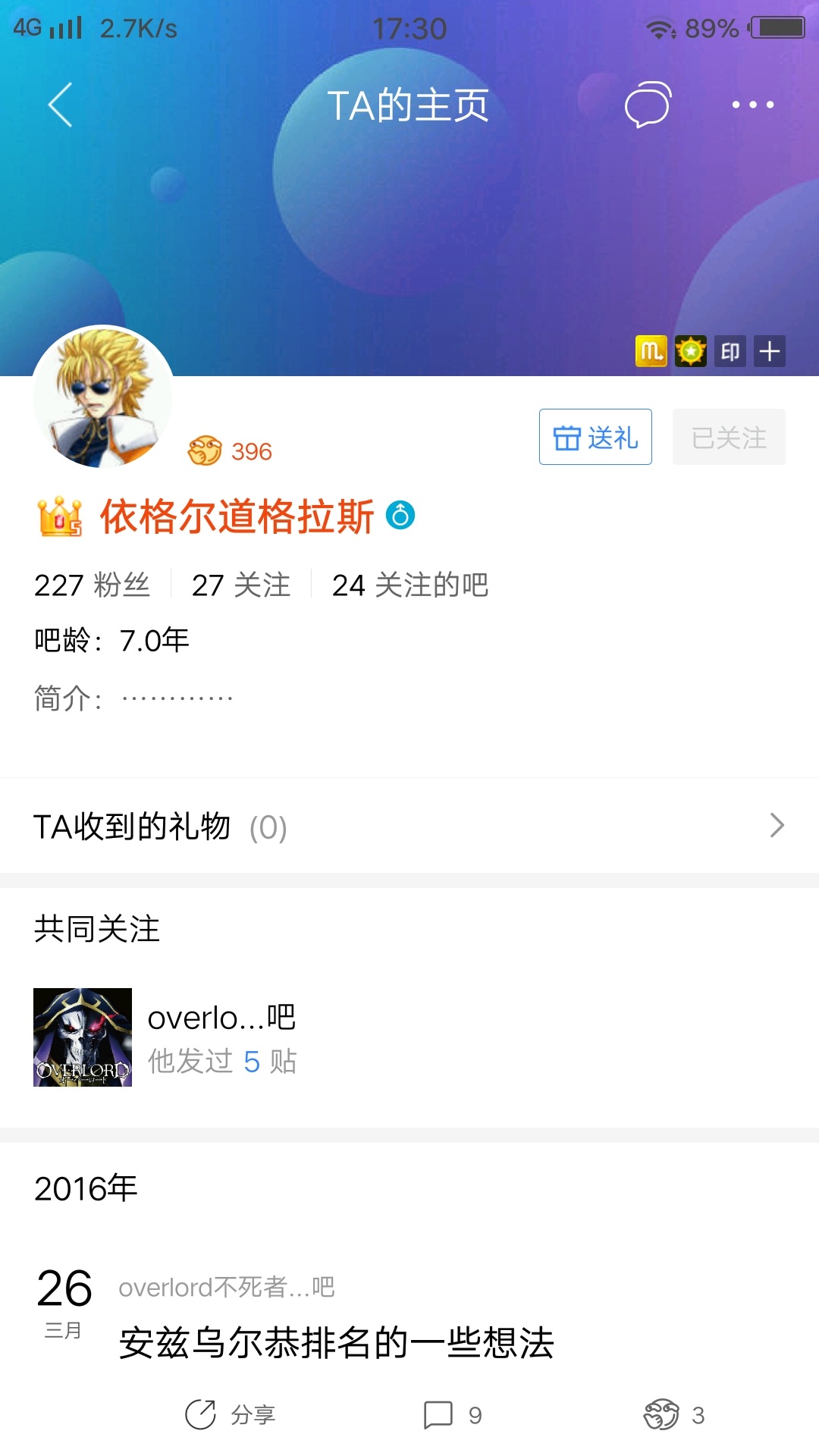Image resolution: width=819 pixels, height=1456 pixels.
Task: Open the 印 badge icon
Action: 730,351
